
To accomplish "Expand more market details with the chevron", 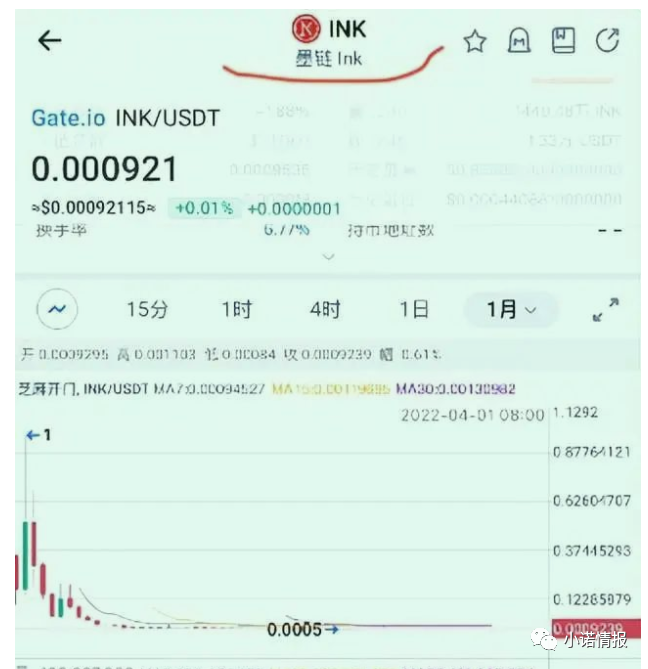I will click(328, 257).
